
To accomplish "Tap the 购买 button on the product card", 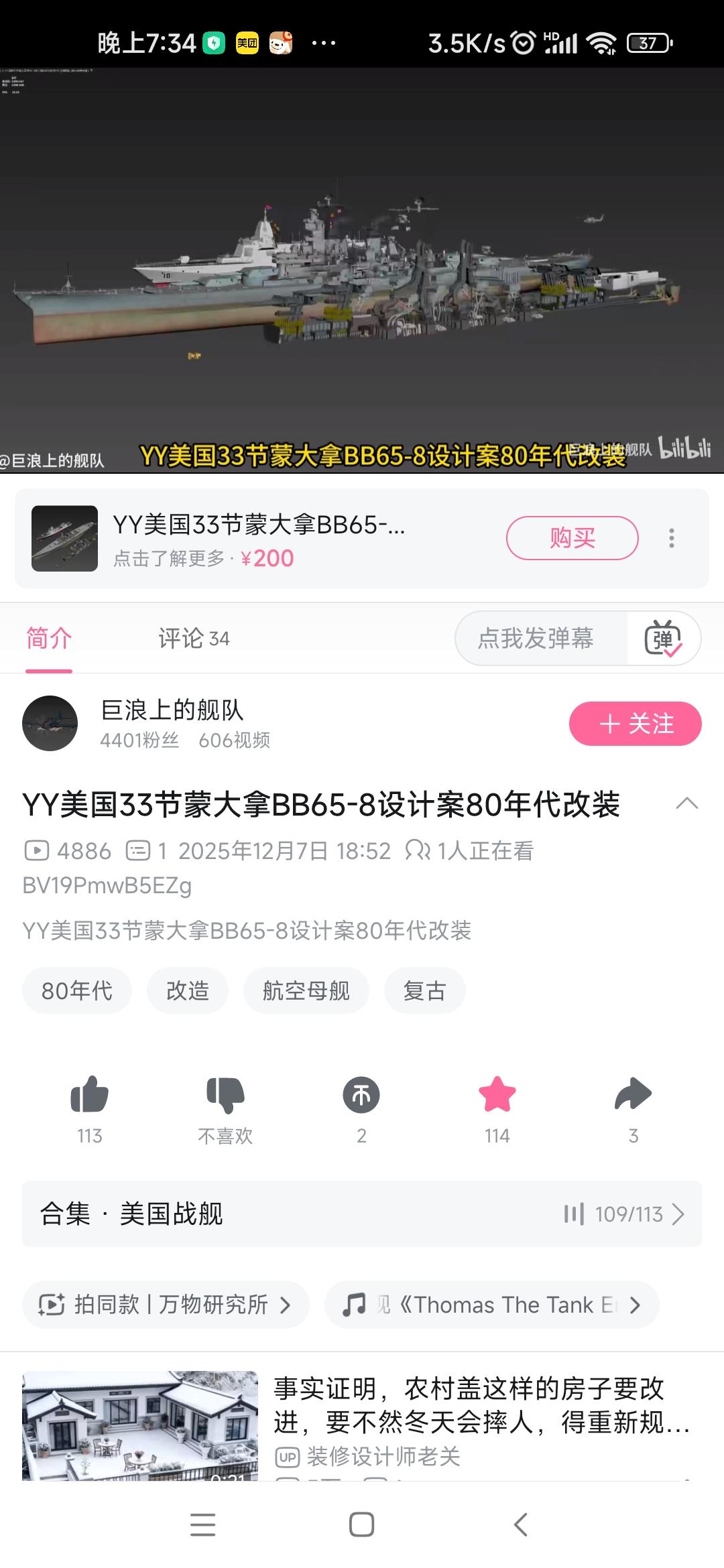I will [572, 537].
